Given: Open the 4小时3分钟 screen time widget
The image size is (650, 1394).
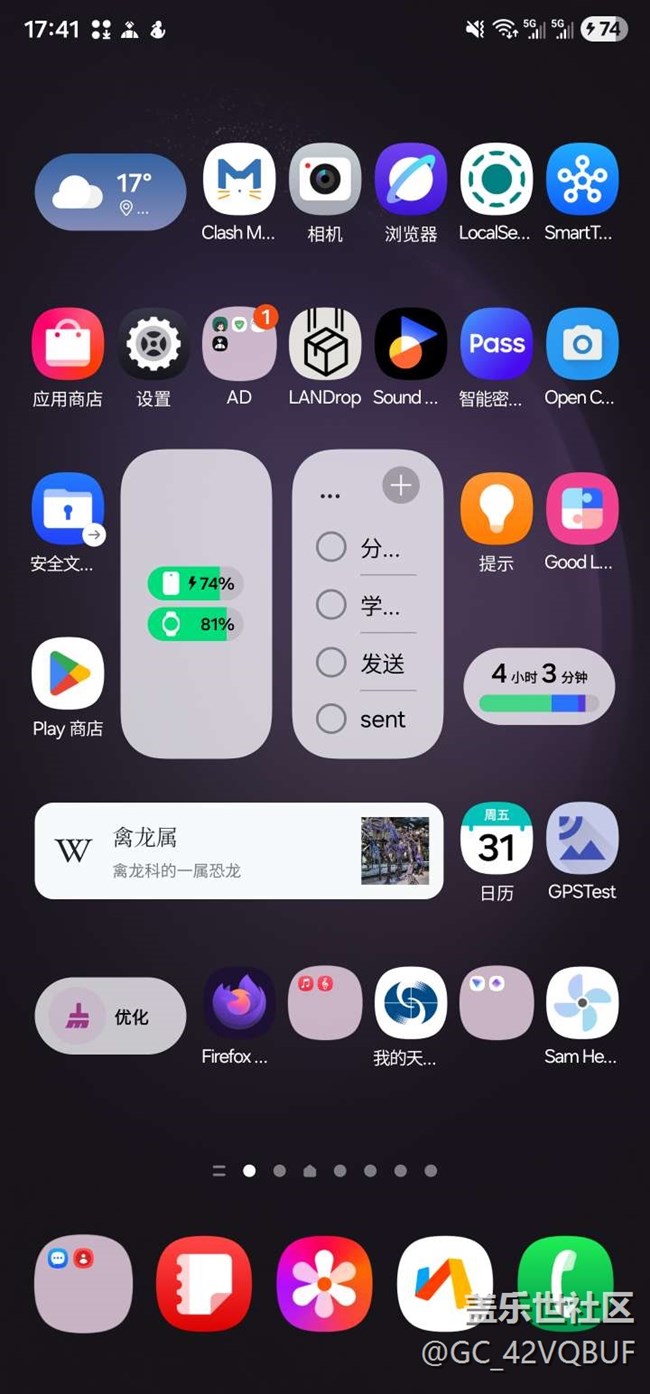Looking at the screenshot, I should (539, 687).
